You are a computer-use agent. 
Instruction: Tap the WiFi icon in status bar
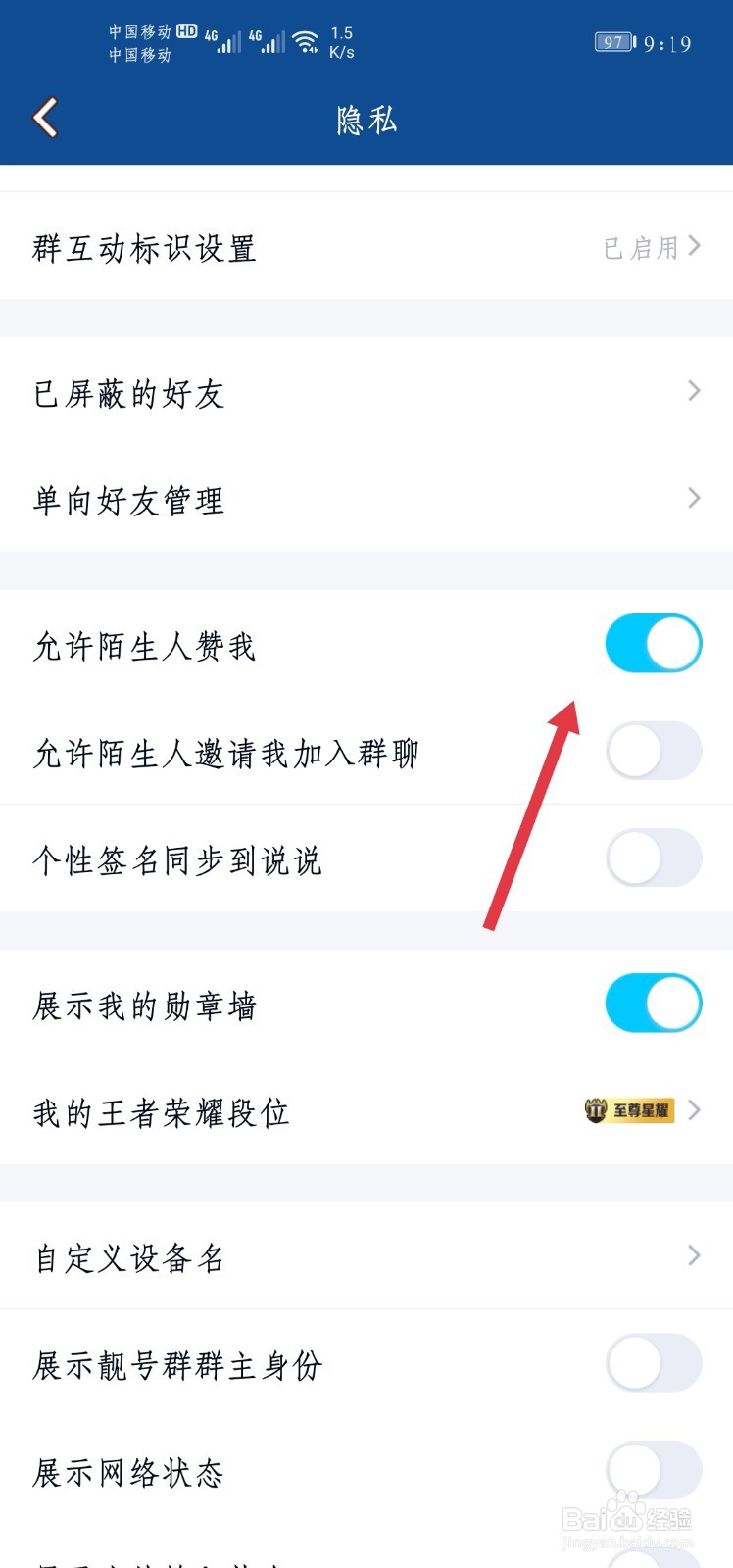click(306, 39)
